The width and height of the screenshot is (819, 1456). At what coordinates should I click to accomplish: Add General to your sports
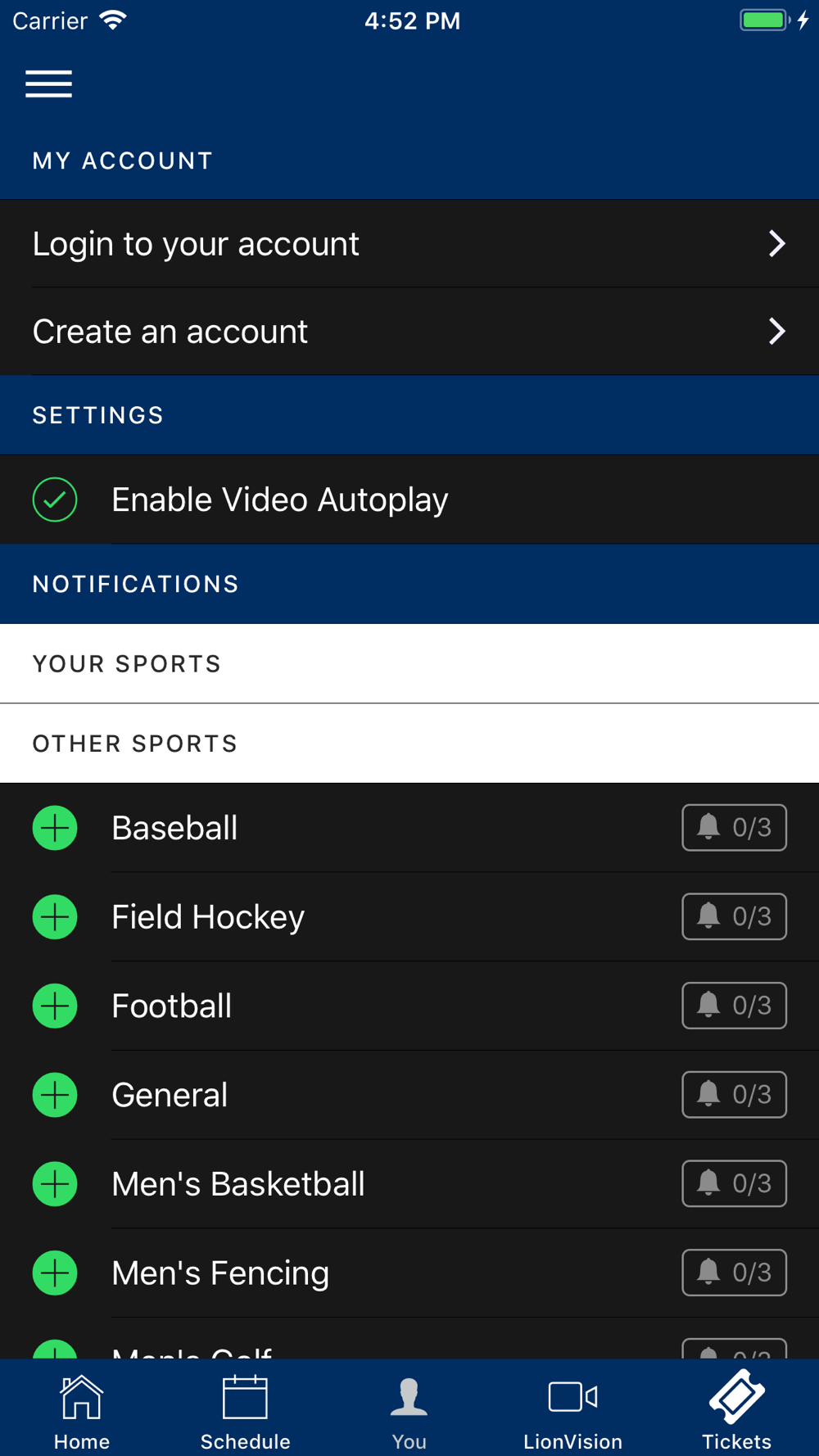55,1095
